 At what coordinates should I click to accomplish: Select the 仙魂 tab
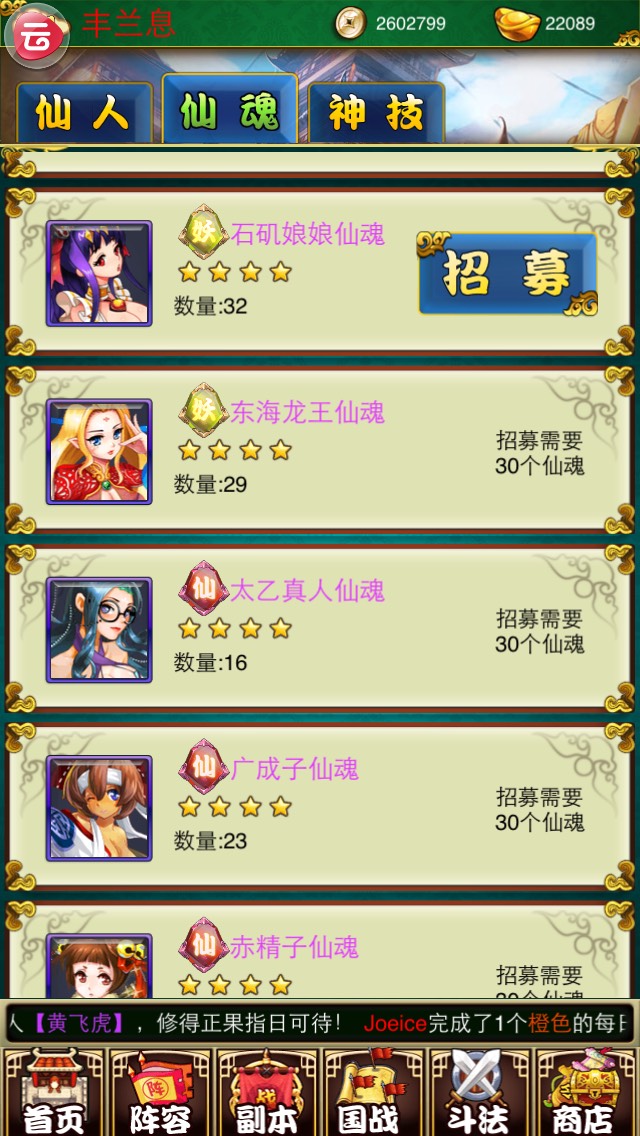[229, 111]
